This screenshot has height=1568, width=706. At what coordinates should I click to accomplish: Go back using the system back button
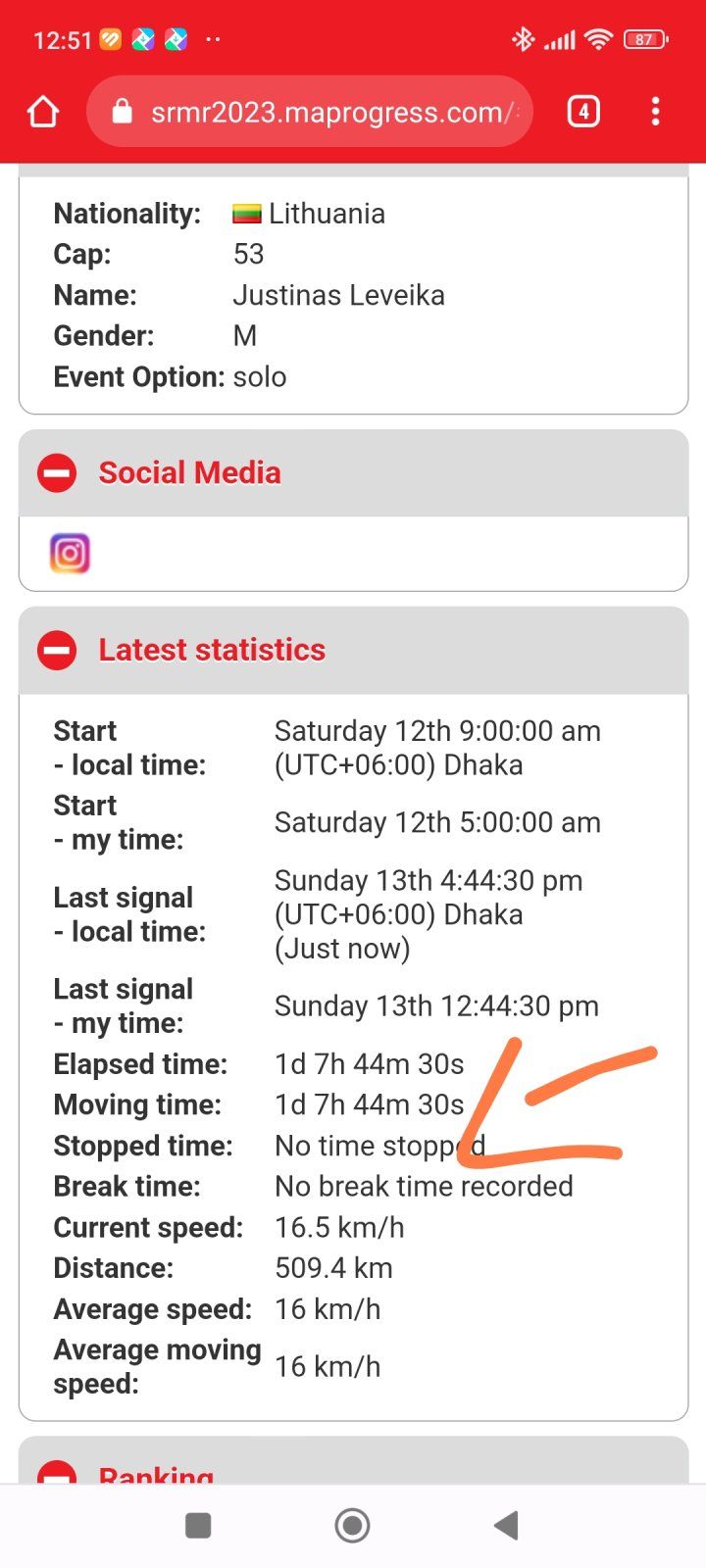click(x=506, y=1525)
